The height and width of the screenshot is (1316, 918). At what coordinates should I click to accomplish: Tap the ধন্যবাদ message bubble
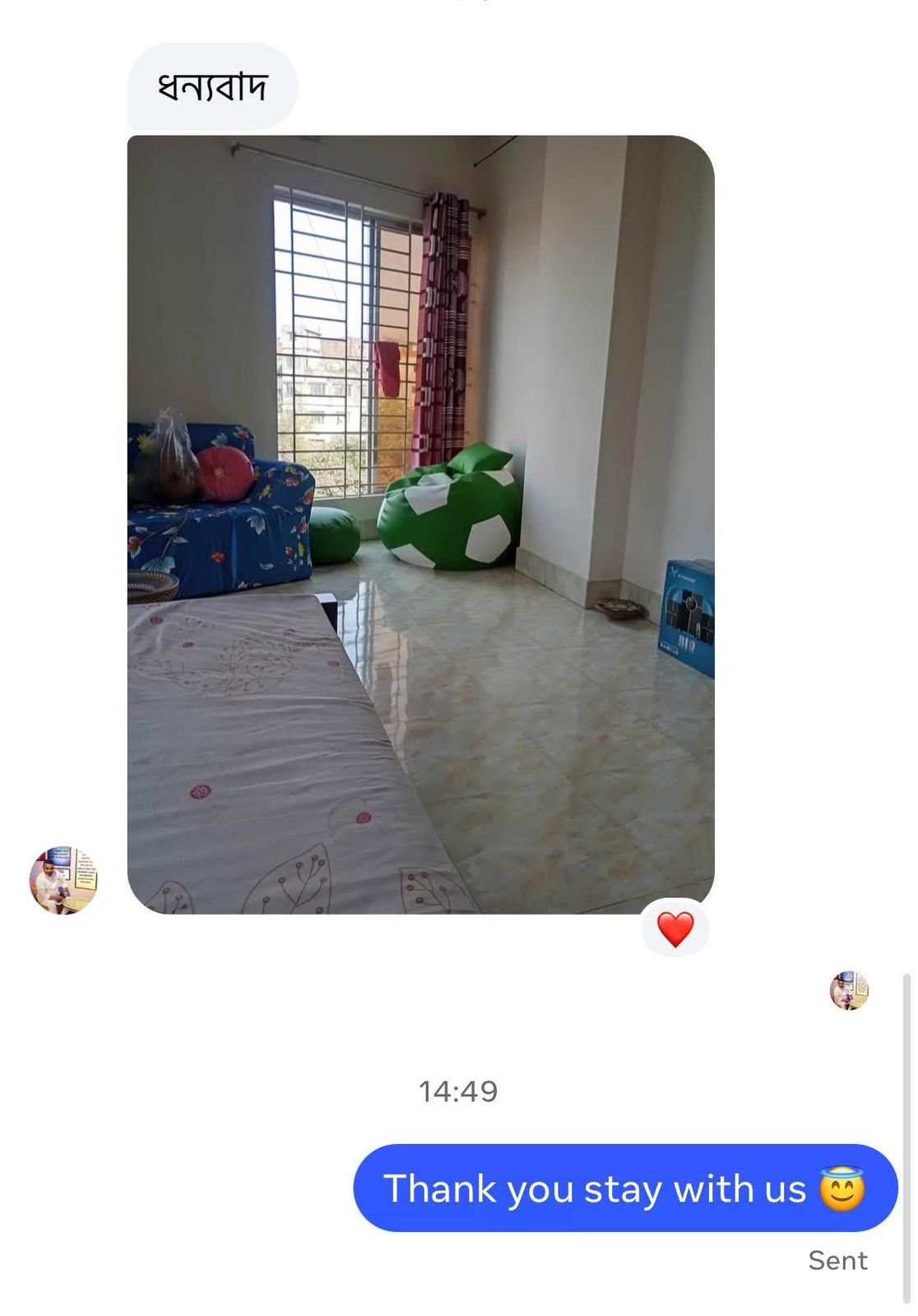point(212,86)
